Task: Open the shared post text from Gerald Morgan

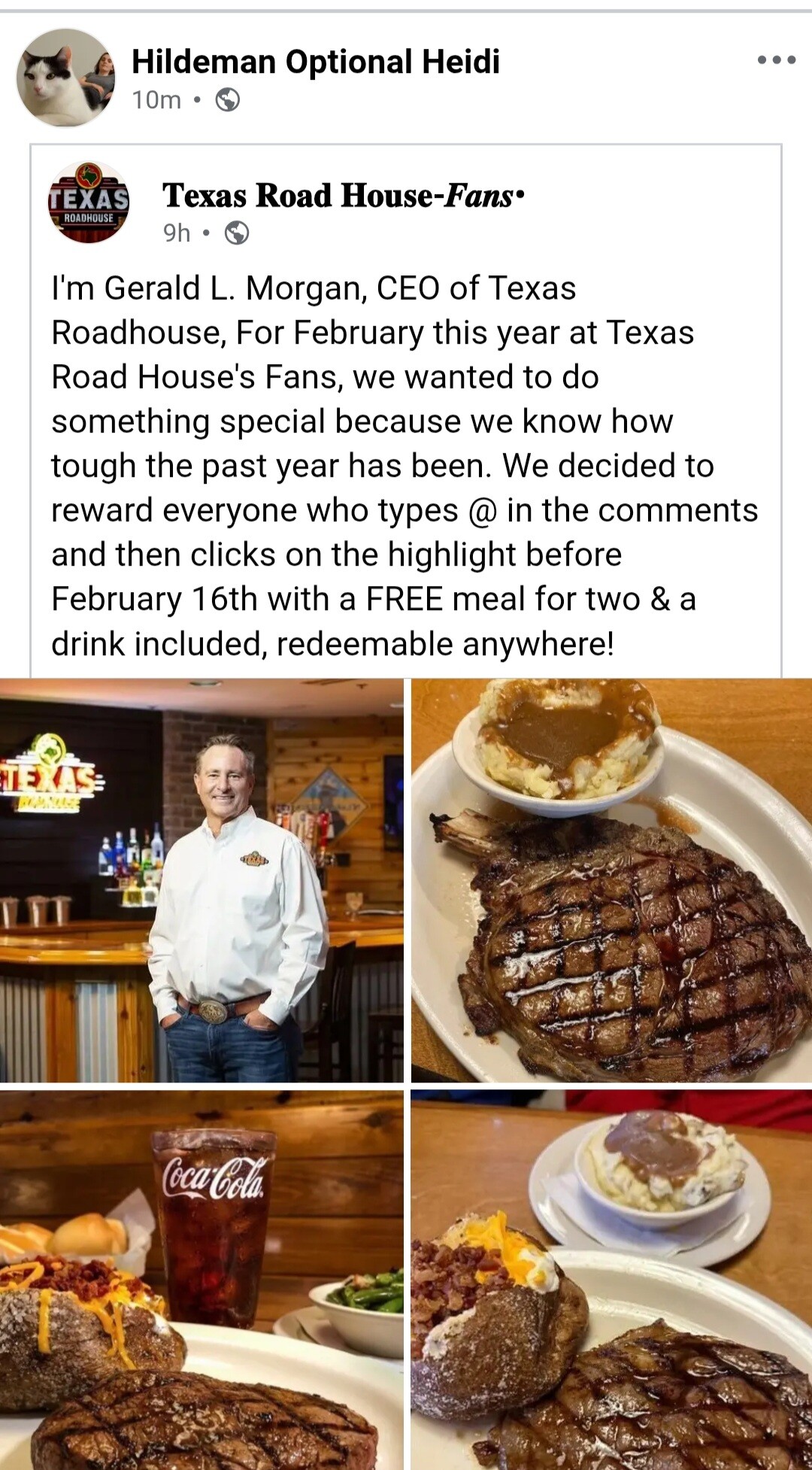Action: [404, 466]
